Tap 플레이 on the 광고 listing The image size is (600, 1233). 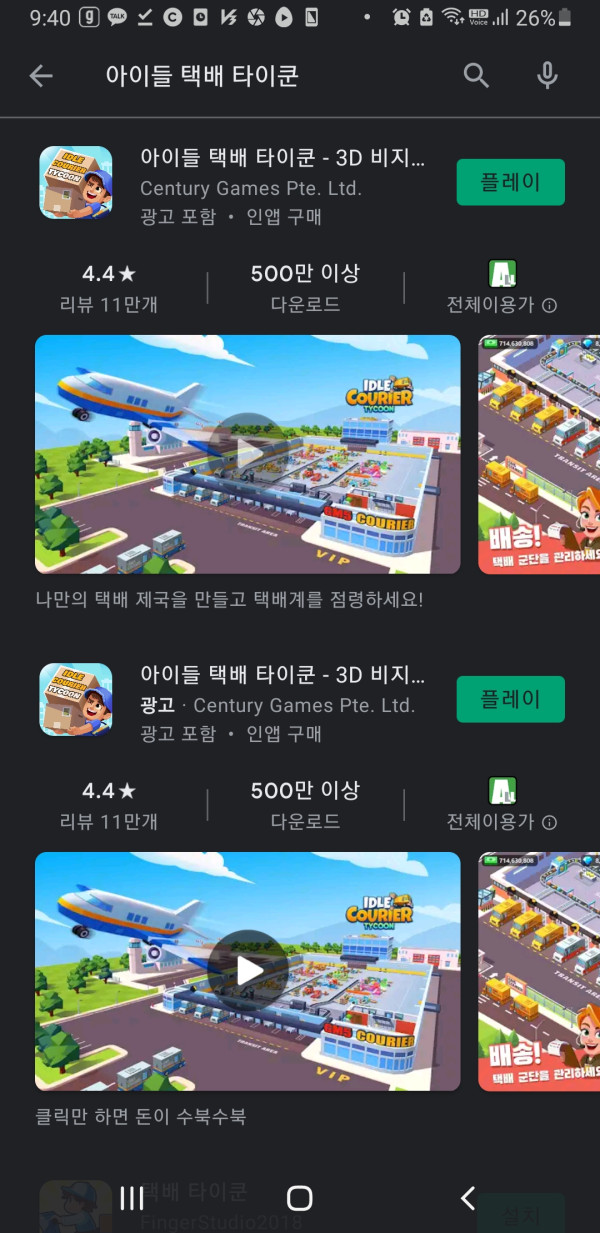point(510,699)
